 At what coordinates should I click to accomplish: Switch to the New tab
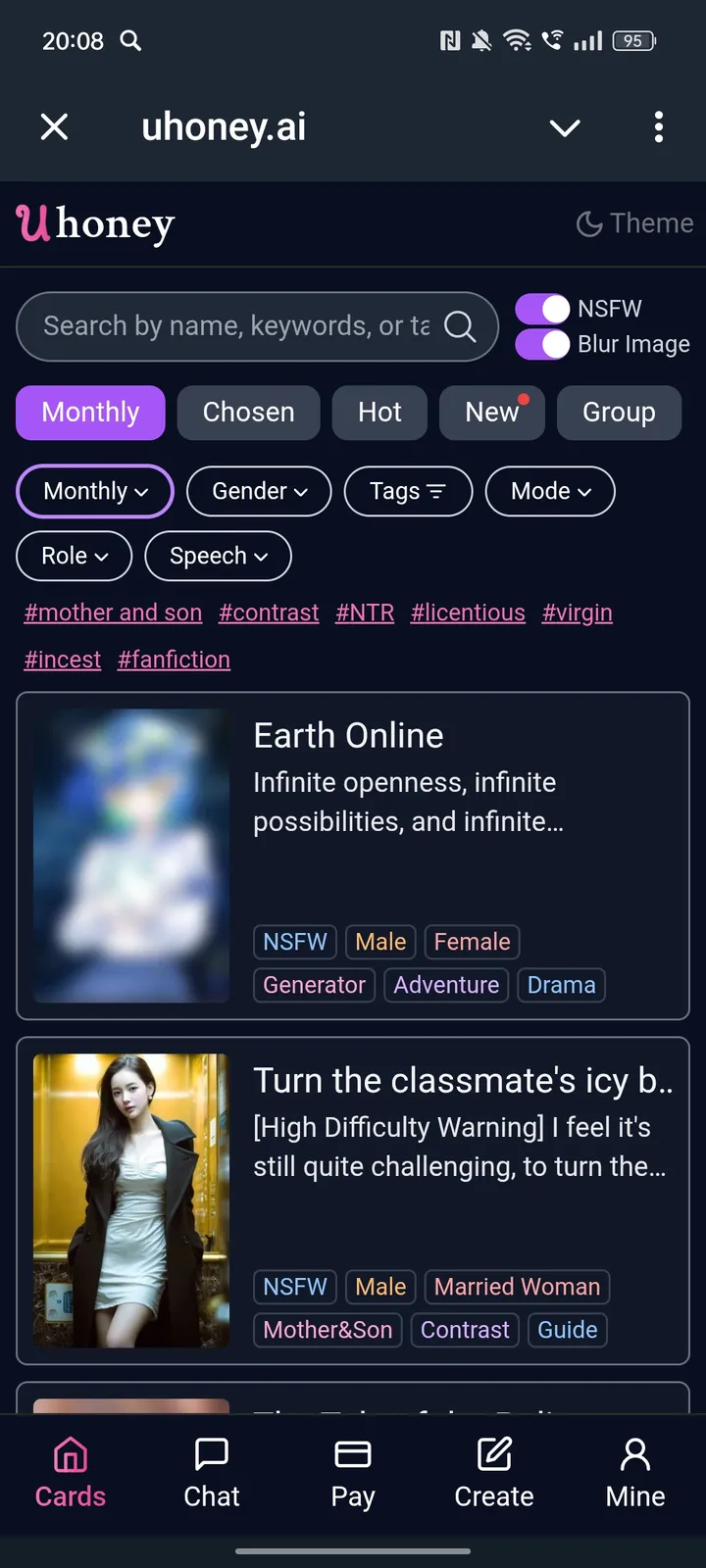(x=491, y=413)
